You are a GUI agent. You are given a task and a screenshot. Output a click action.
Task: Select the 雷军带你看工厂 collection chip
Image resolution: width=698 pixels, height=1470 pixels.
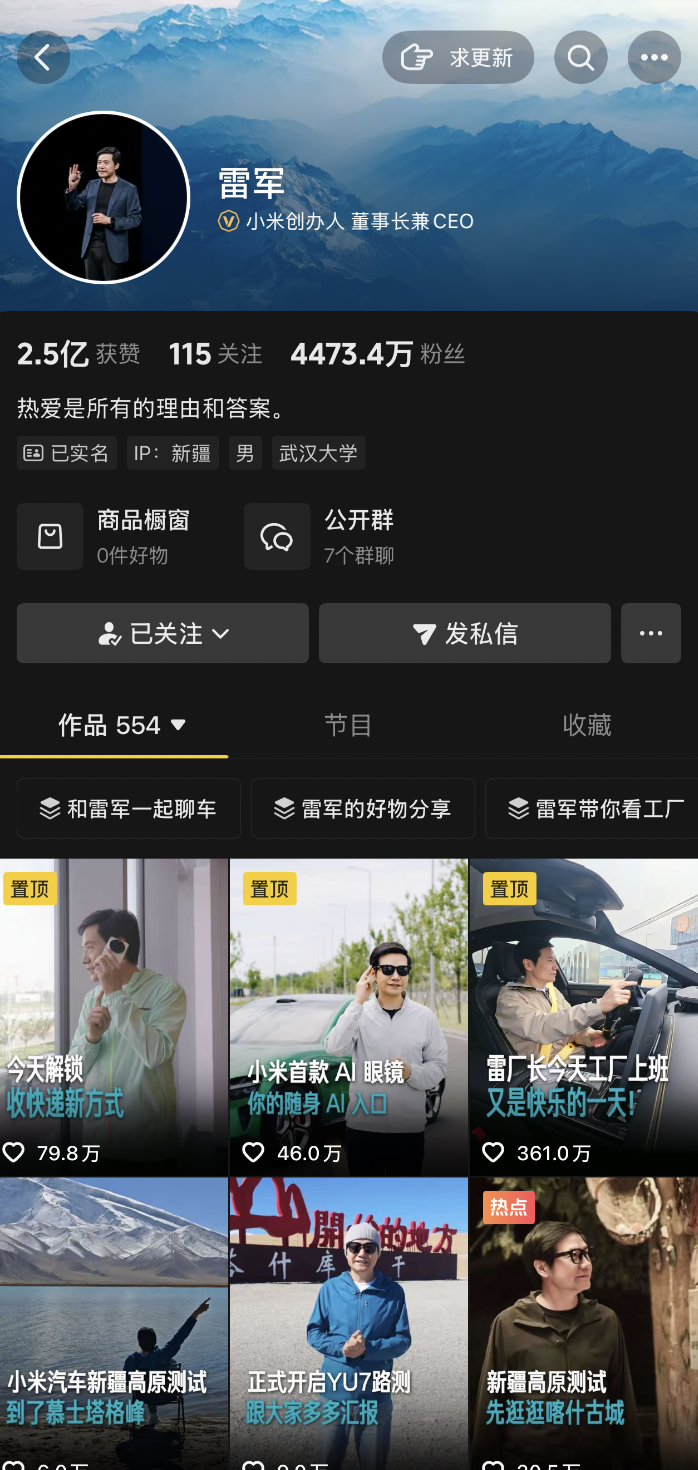pos(596,808)
